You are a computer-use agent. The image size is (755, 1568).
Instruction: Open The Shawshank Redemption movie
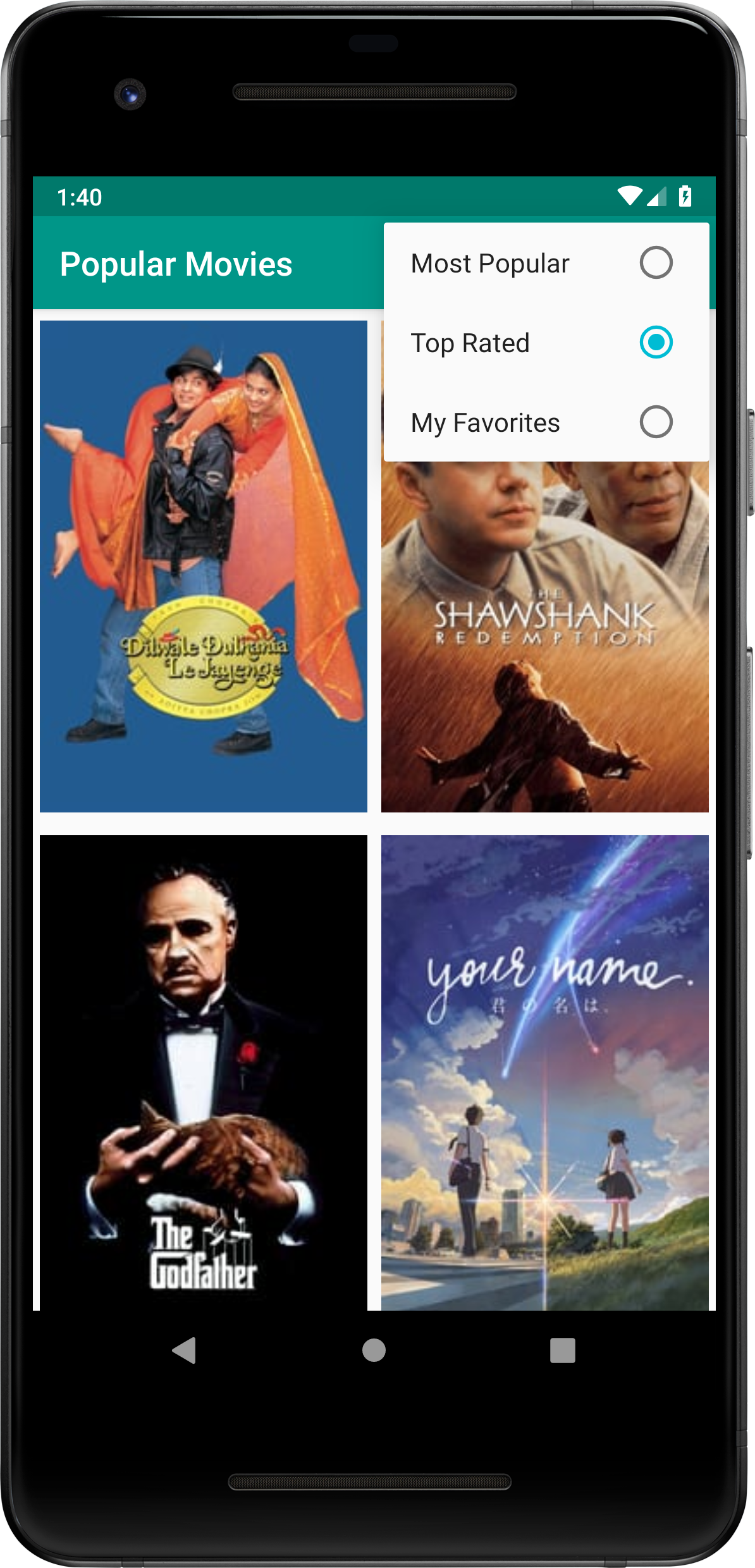point(544,635)
